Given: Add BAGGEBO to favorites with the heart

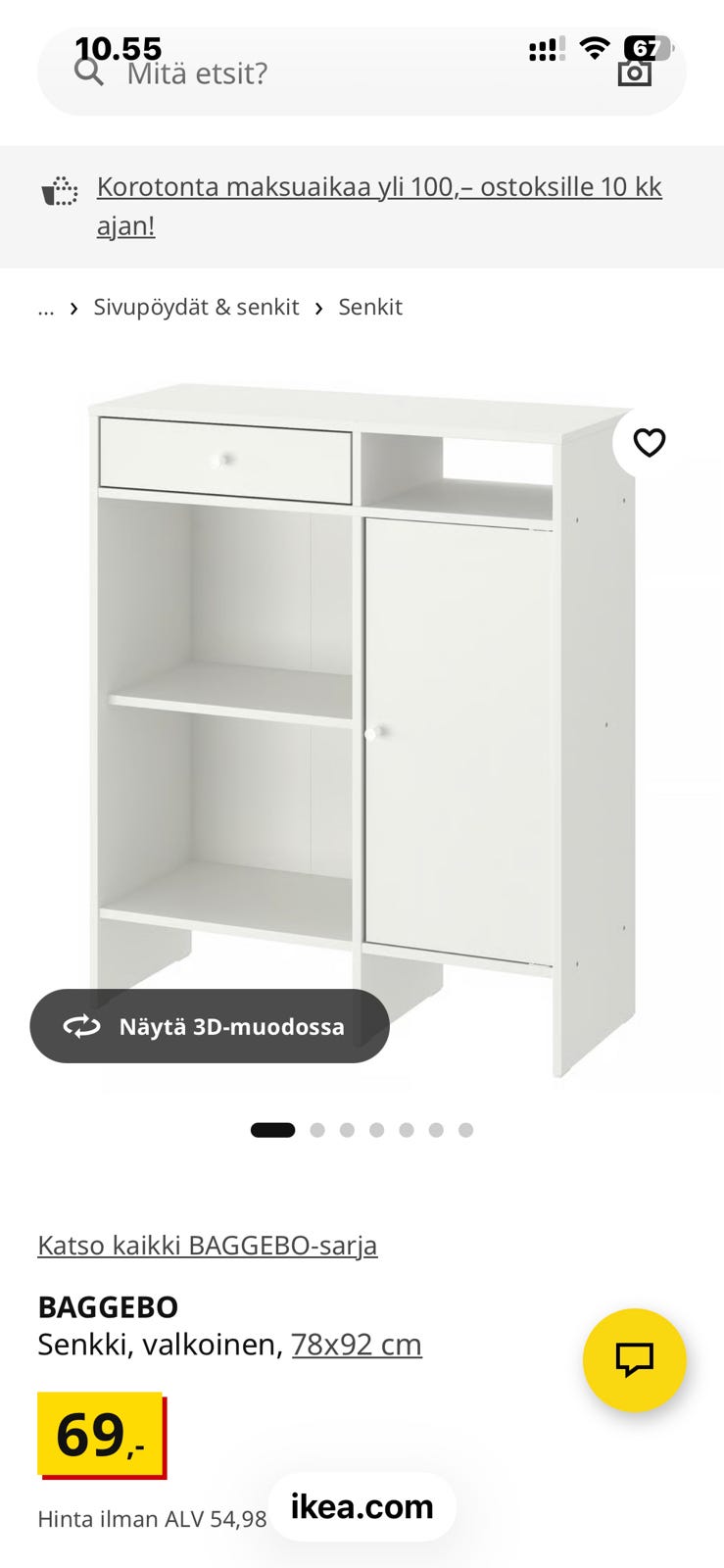Looking at the screenshot, I should point(649,442).
